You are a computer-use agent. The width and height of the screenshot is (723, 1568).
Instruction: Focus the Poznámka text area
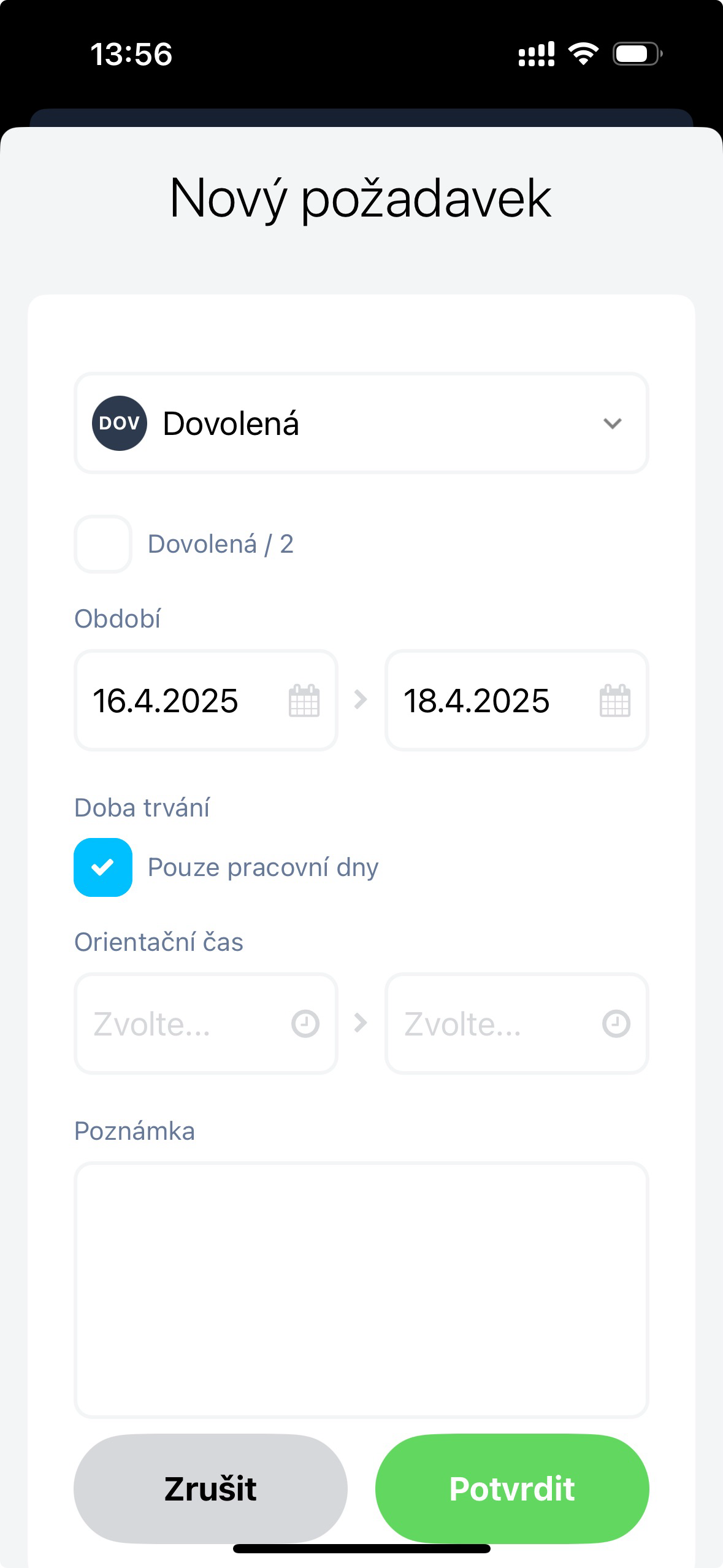(x=361, y=1289)
